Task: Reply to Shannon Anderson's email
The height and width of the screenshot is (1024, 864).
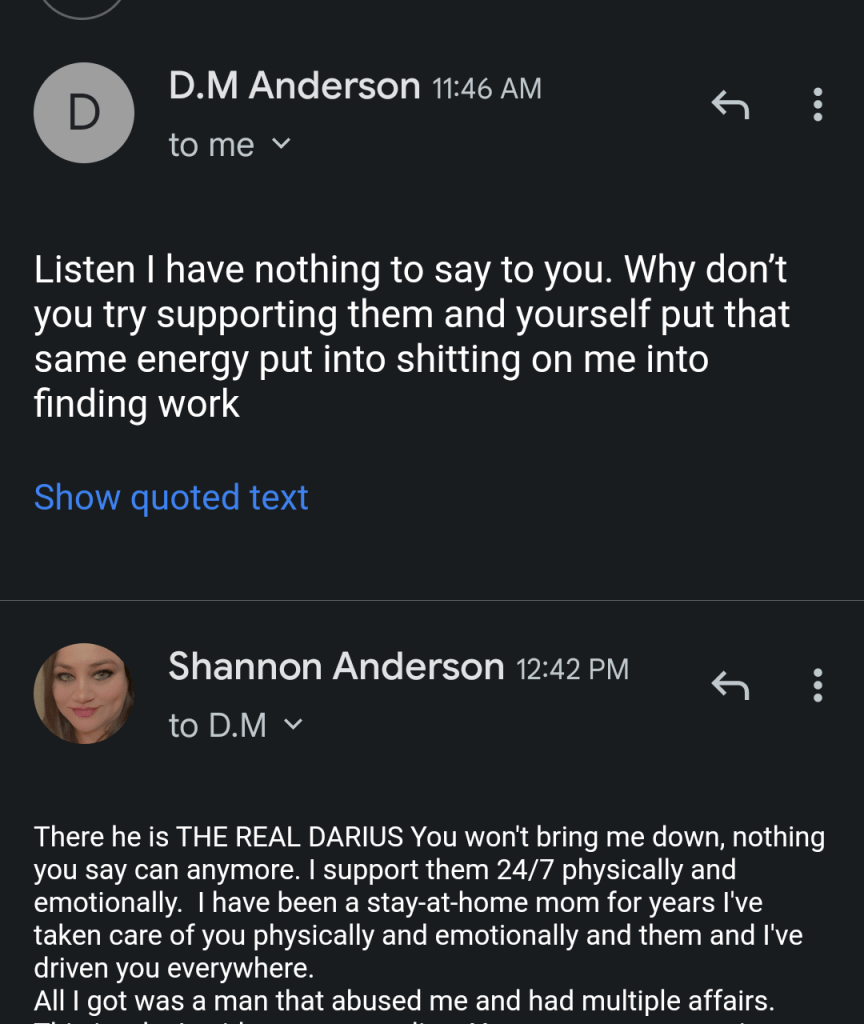Action: tap(730, 685)
